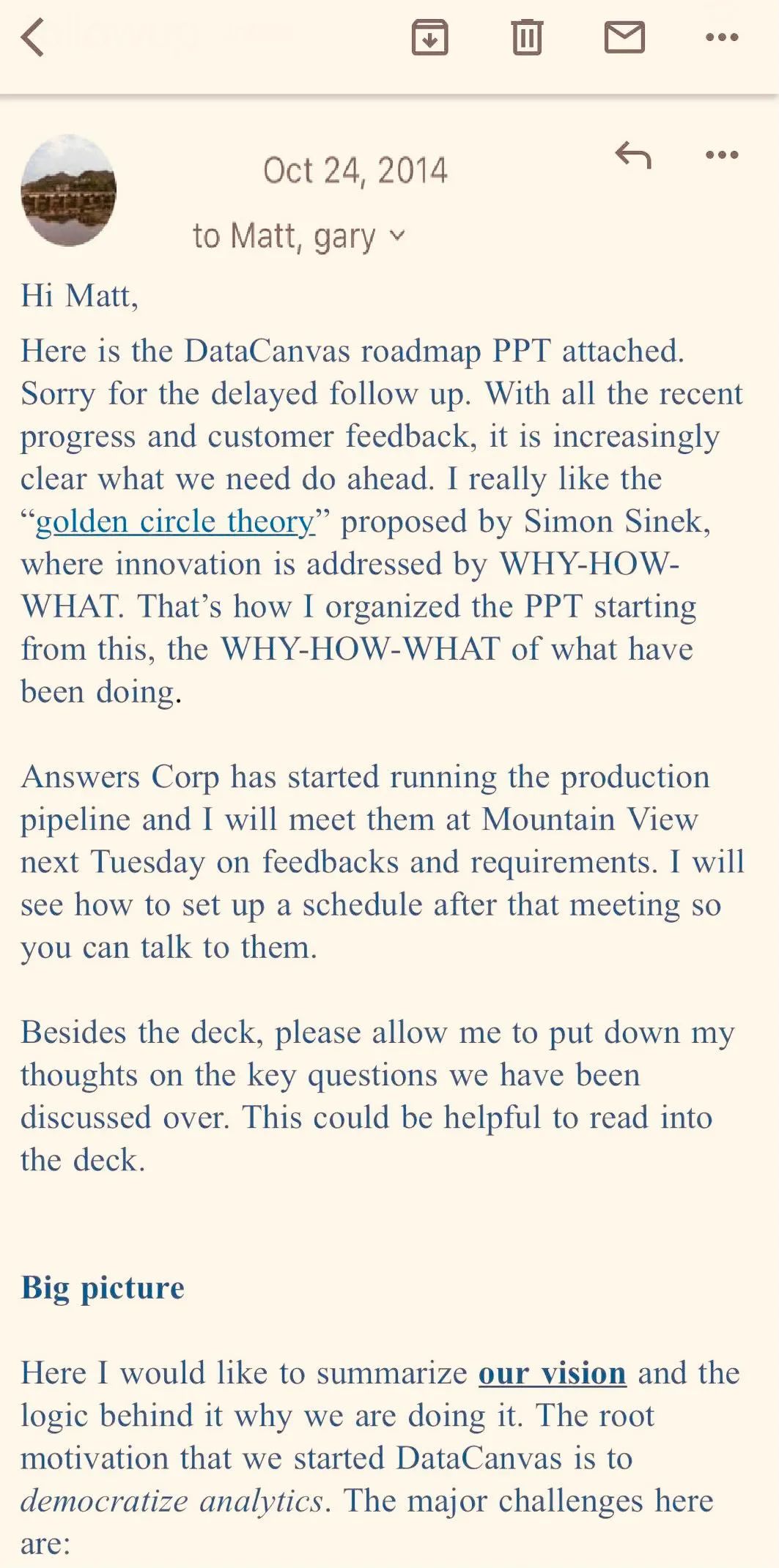Open the "golden circle theory" link
This screenshot has width=779, height=1568.
[x=175, y=521]
